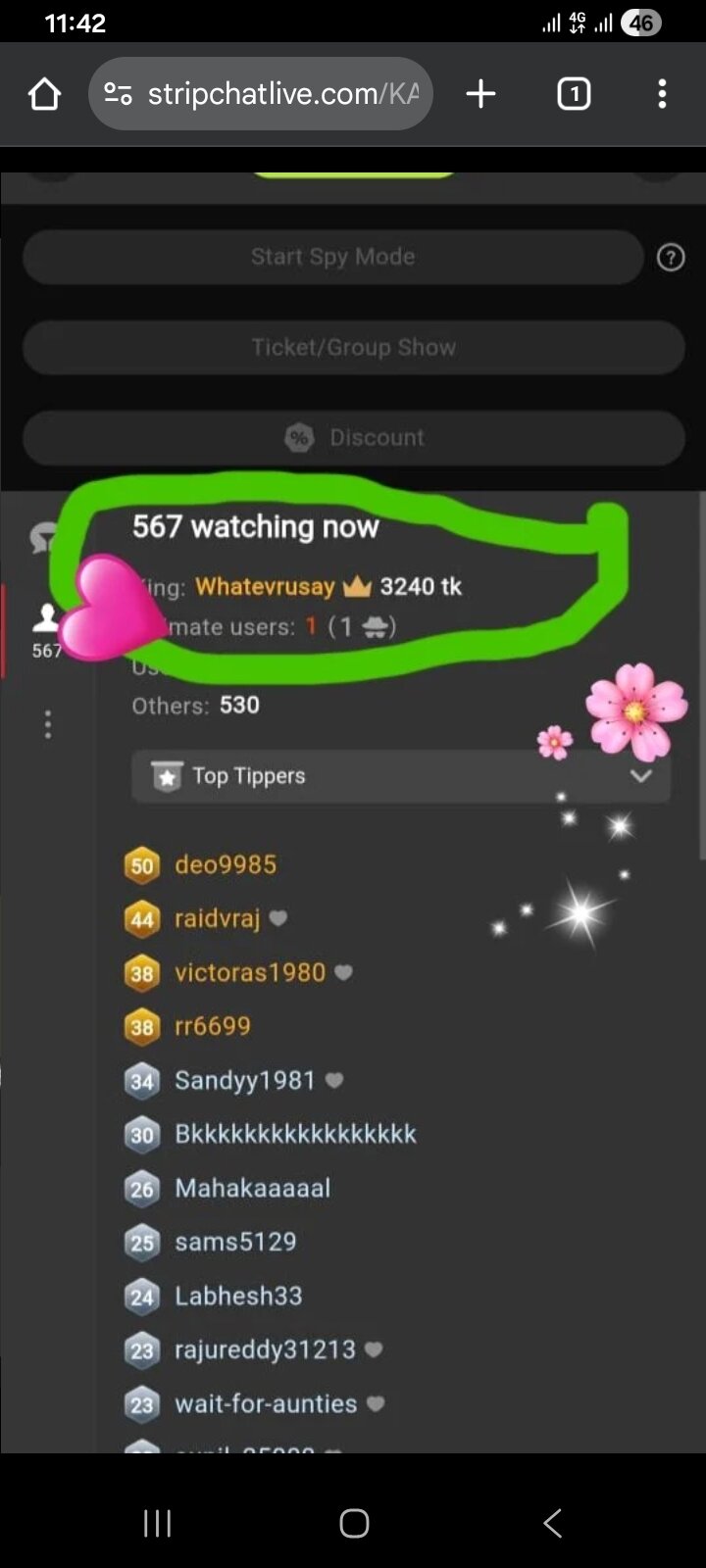The image size is (706, 1568).
Task: Tap the Discount button
Action: (x=353, y=437)
